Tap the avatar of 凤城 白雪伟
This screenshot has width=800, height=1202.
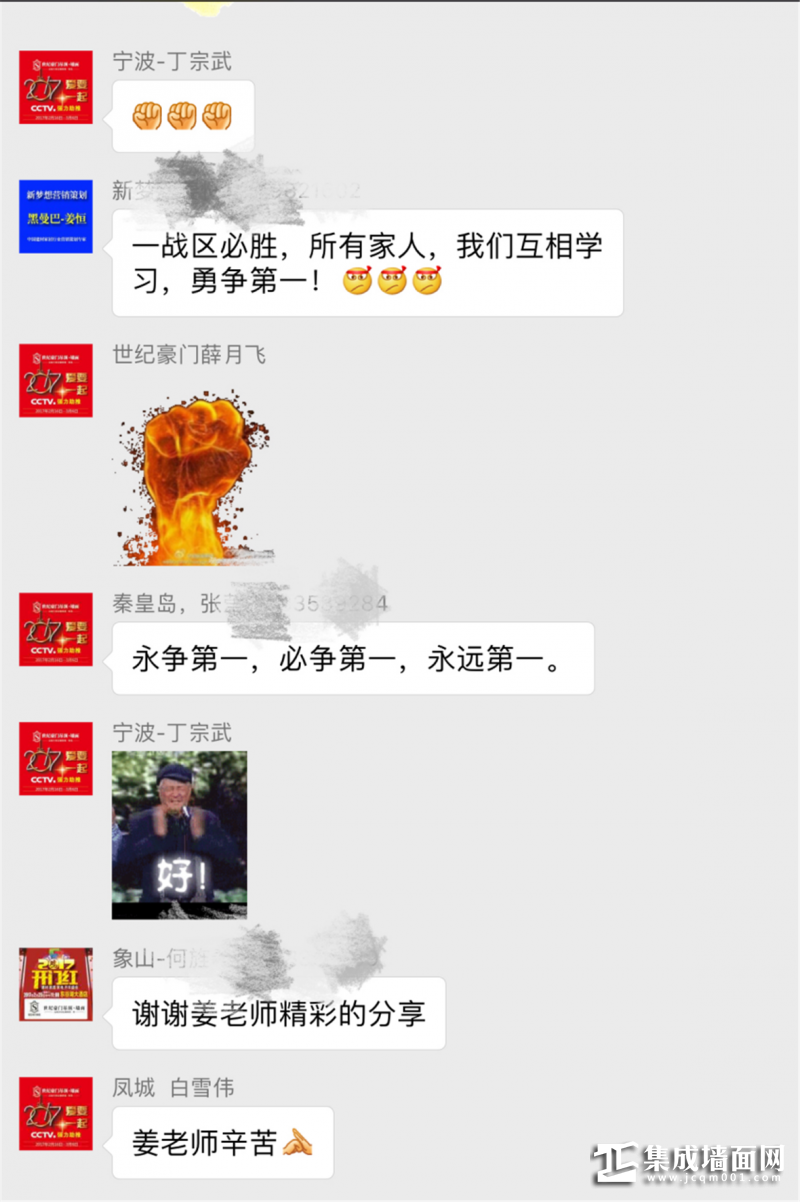pyautogui.click(x=56, y=1113)
